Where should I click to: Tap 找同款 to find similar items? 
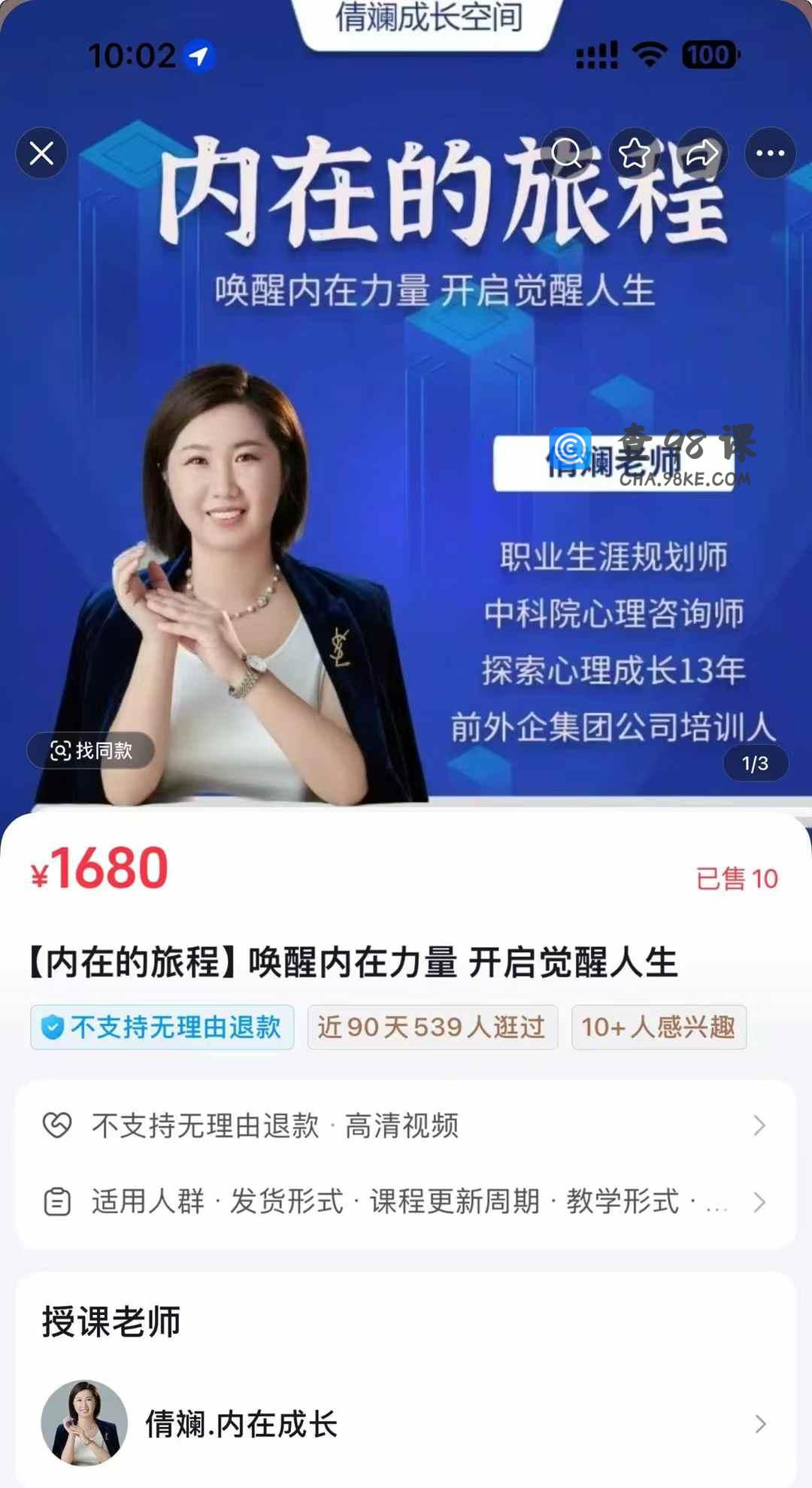click(91, 750)
